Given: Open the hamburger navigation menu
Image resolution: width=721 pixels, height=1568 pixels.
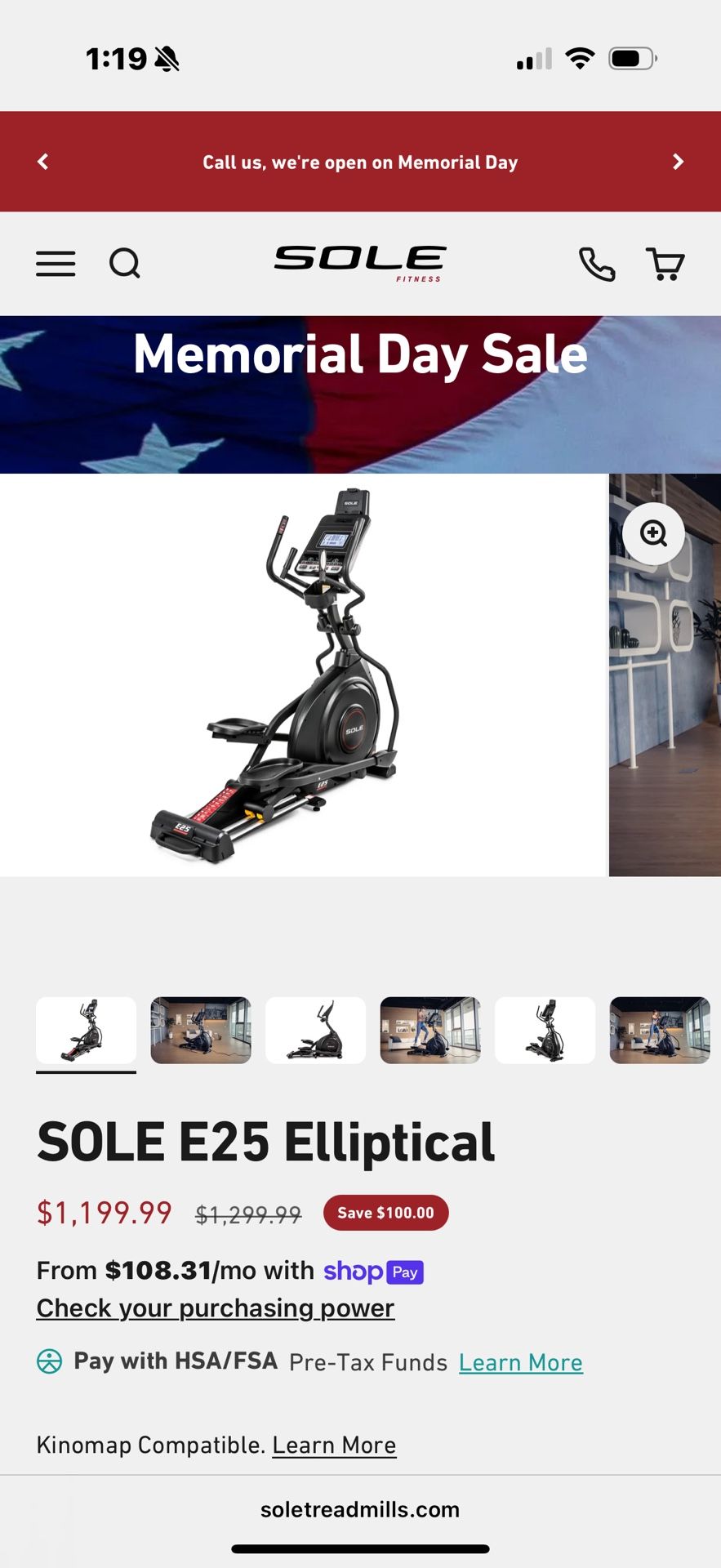Looking at the screenshot, I should point(56,264).
